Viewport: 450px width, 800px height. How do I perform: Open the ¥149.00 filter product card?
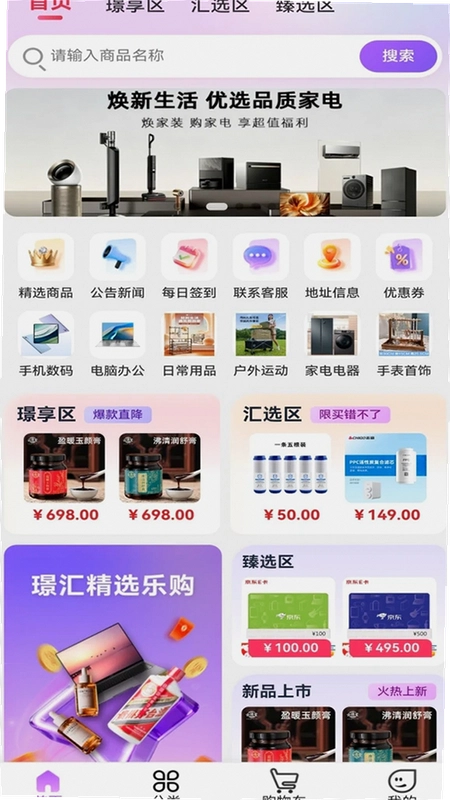[x=386, y=478]
